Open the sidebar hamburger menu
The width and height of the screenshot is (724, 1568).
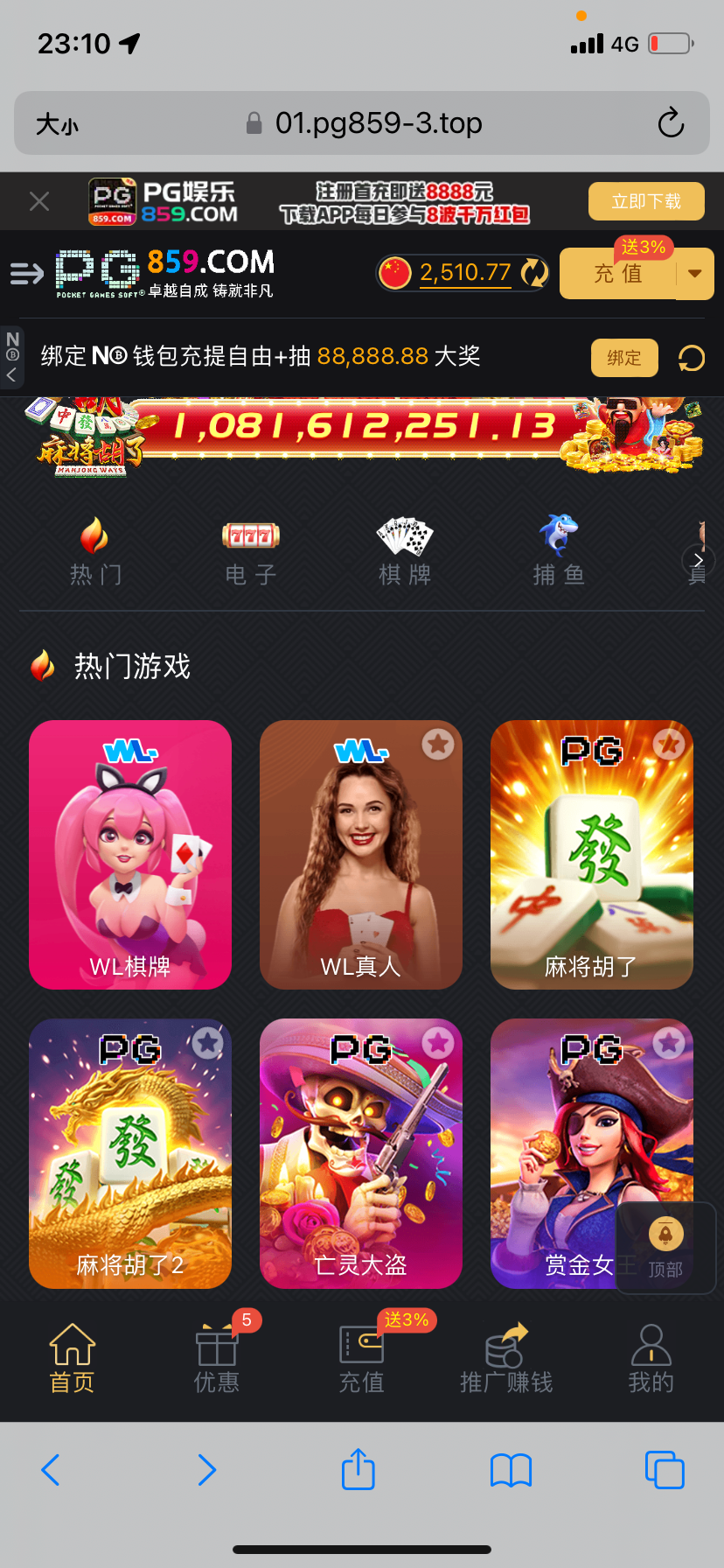[27, 273]
